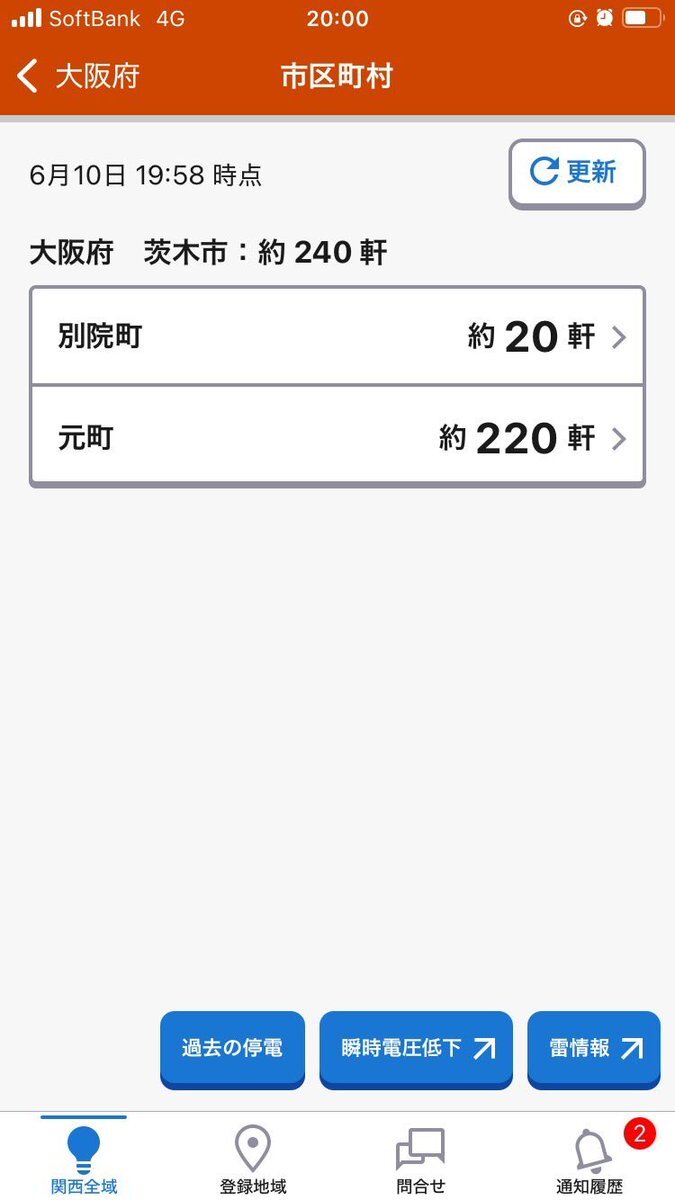
Task: Open the 通知履歴 tab
Action: (x=590, y=1157)
